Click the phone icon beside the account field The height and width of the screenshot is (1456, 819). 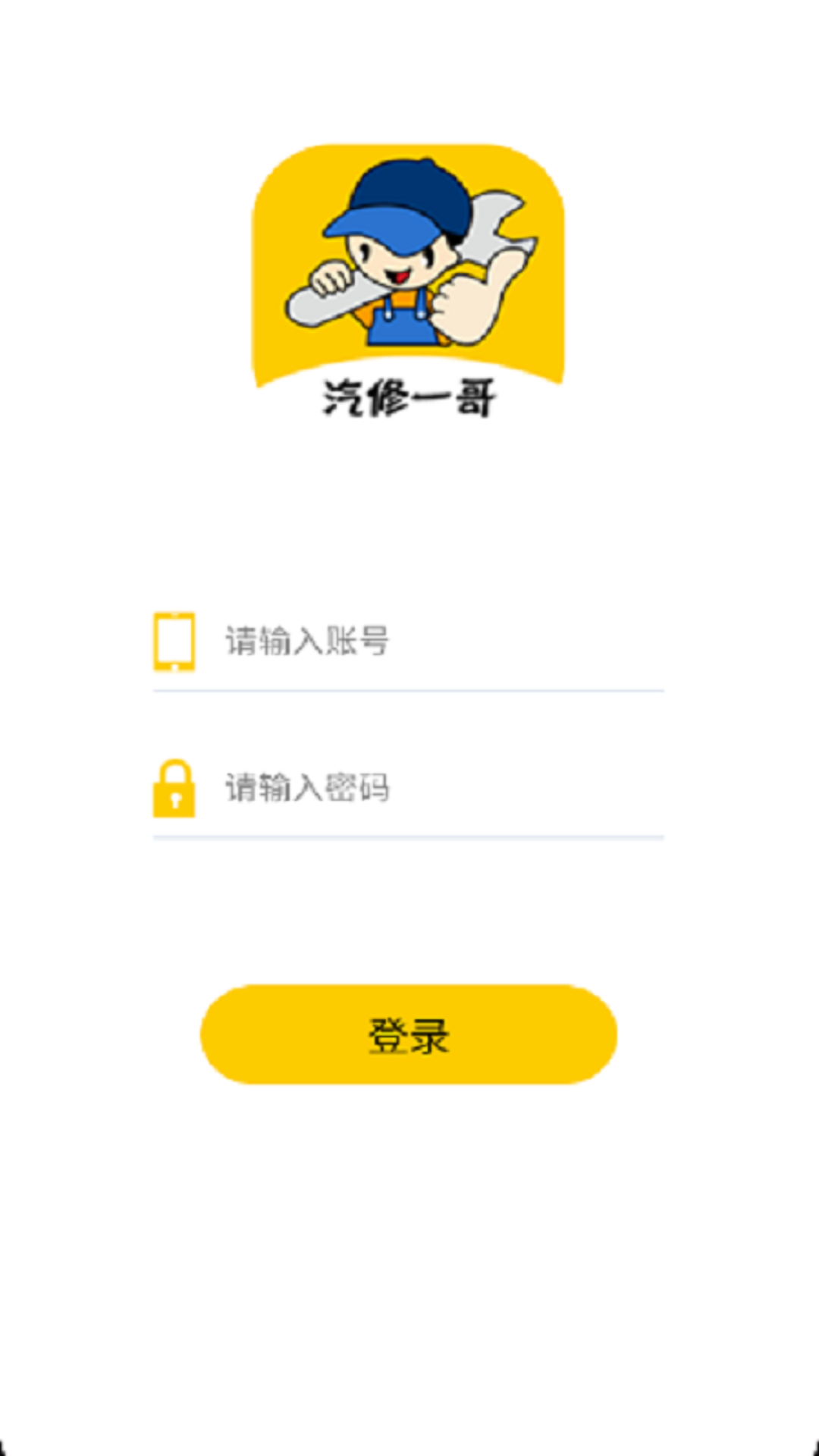[174, 641]
